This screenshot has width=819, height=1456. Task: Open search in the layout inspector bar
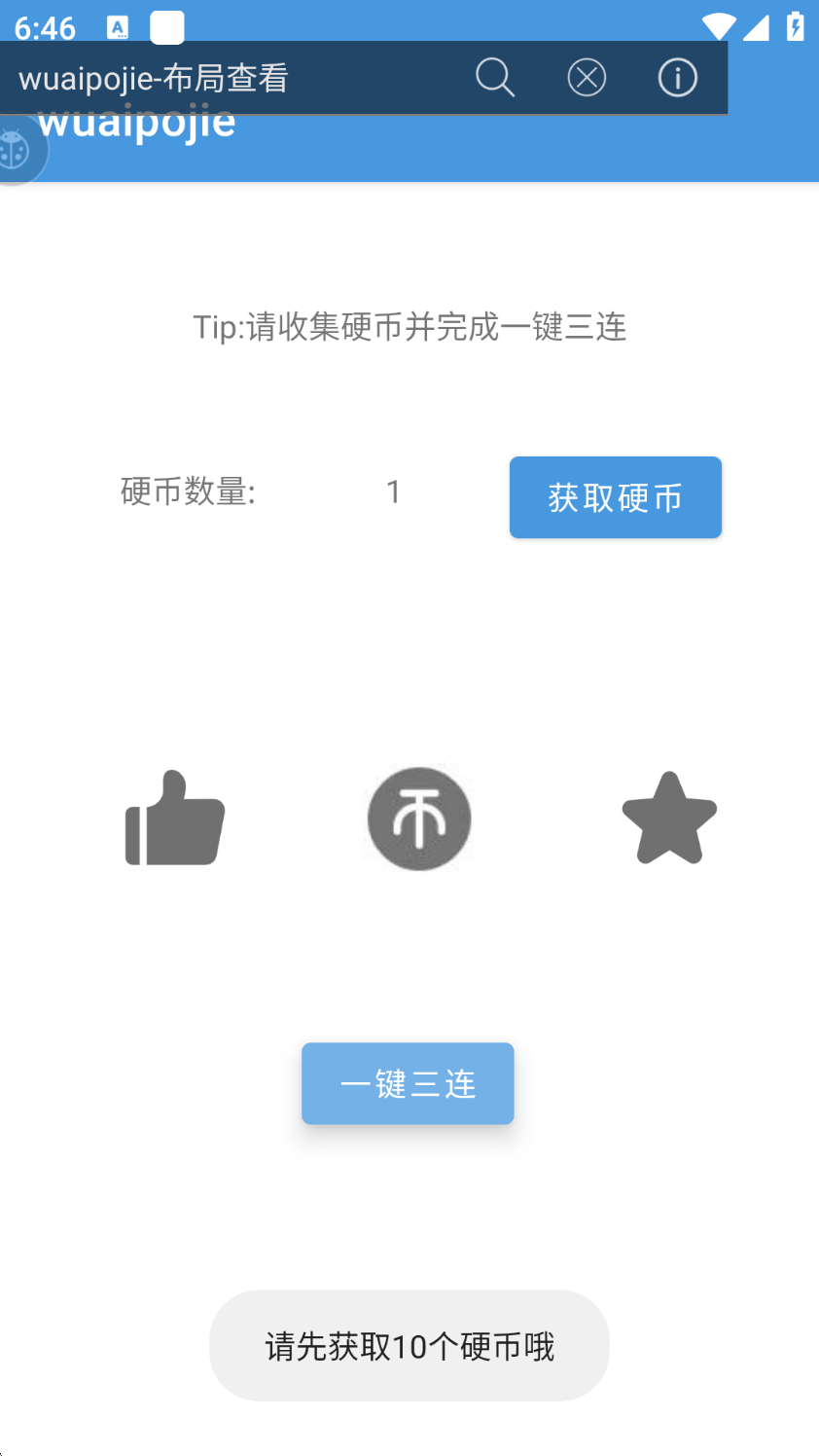(495, 77)
